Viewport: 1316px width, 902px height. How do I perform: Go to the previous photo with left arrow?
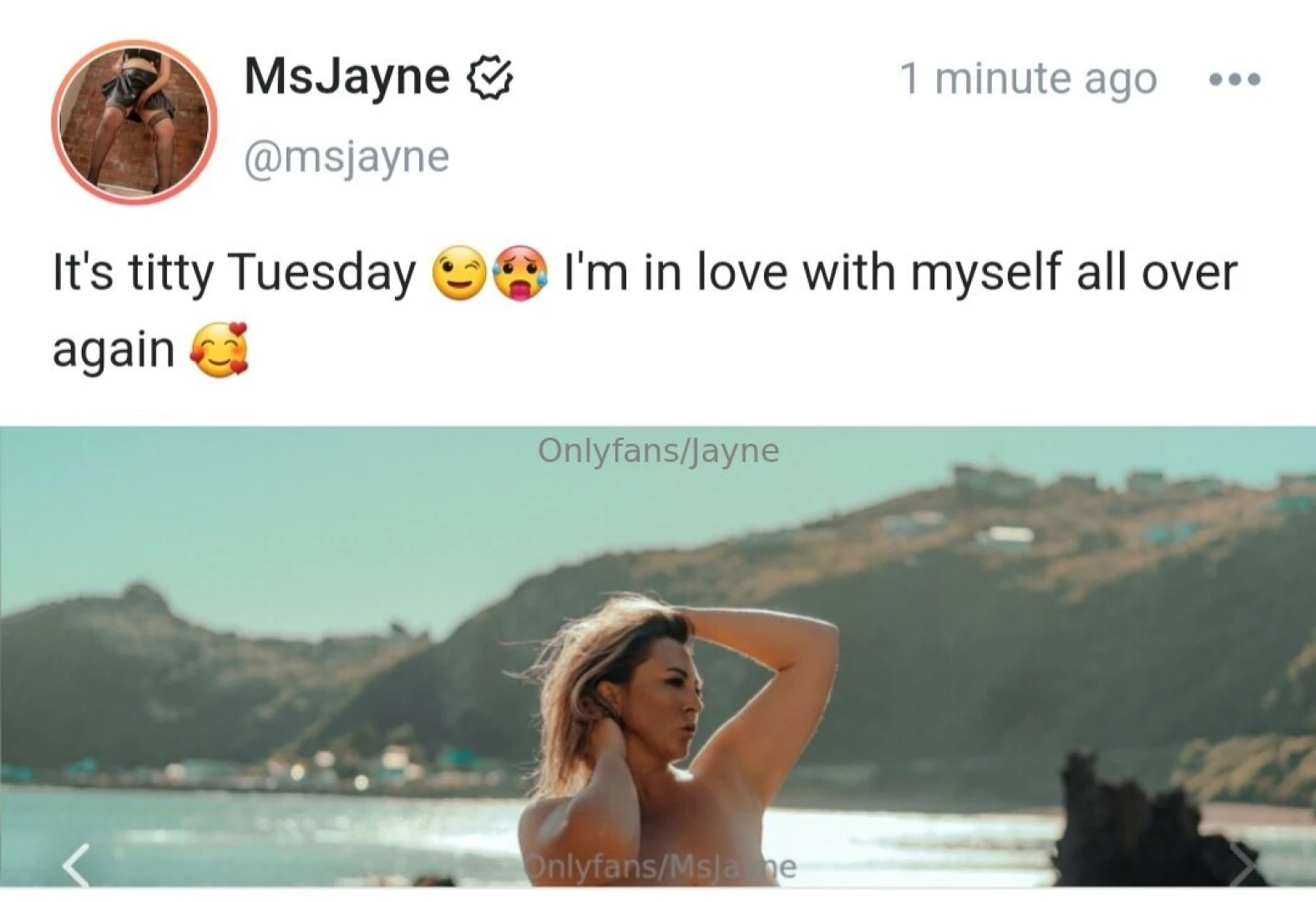coord(76,864)
